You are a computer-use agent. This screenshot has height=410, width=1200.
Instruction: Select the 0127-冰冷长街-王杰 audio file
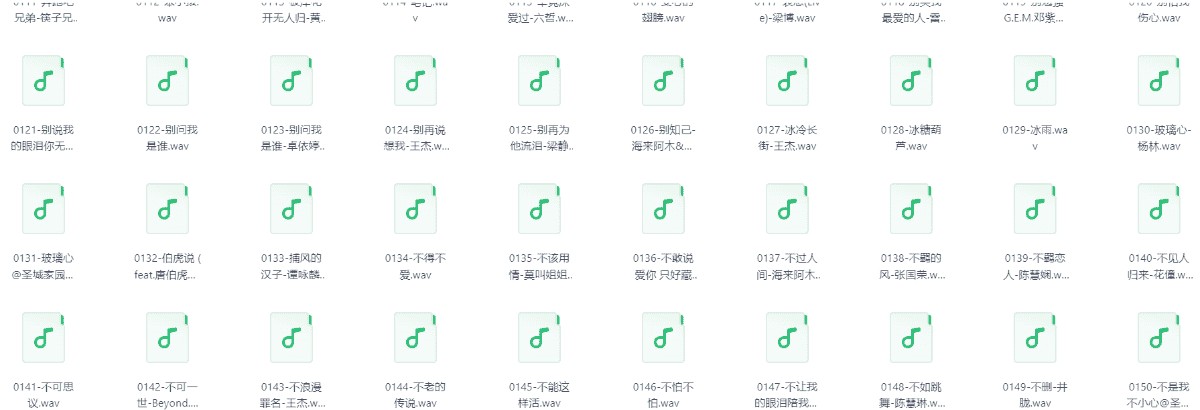[787, 80]
